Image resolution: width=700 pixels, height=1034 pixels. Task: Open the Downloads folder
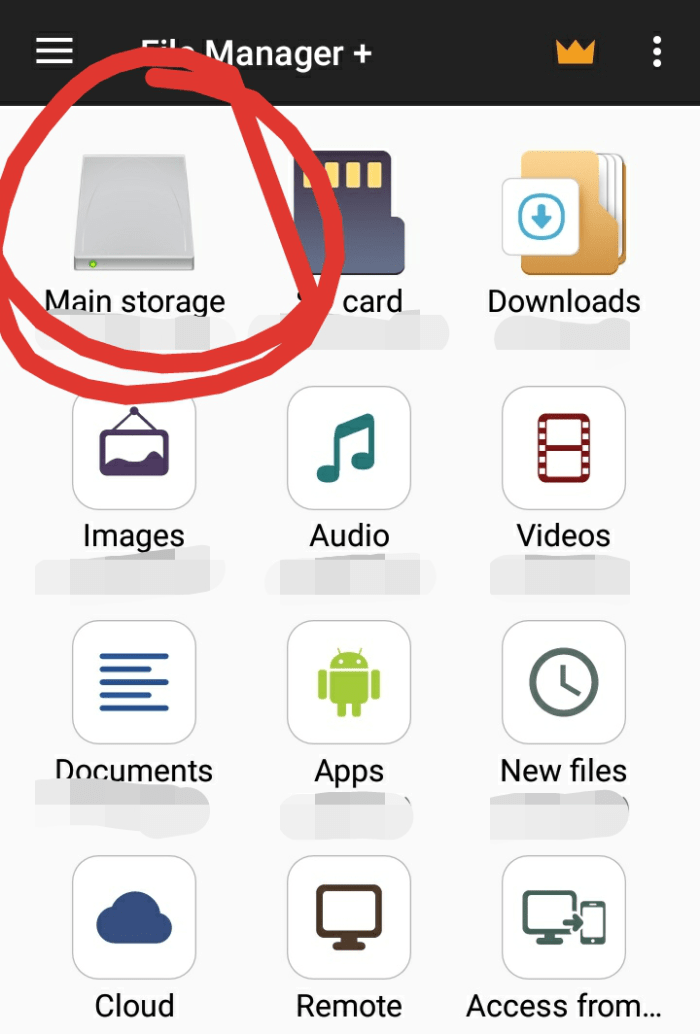565,214
